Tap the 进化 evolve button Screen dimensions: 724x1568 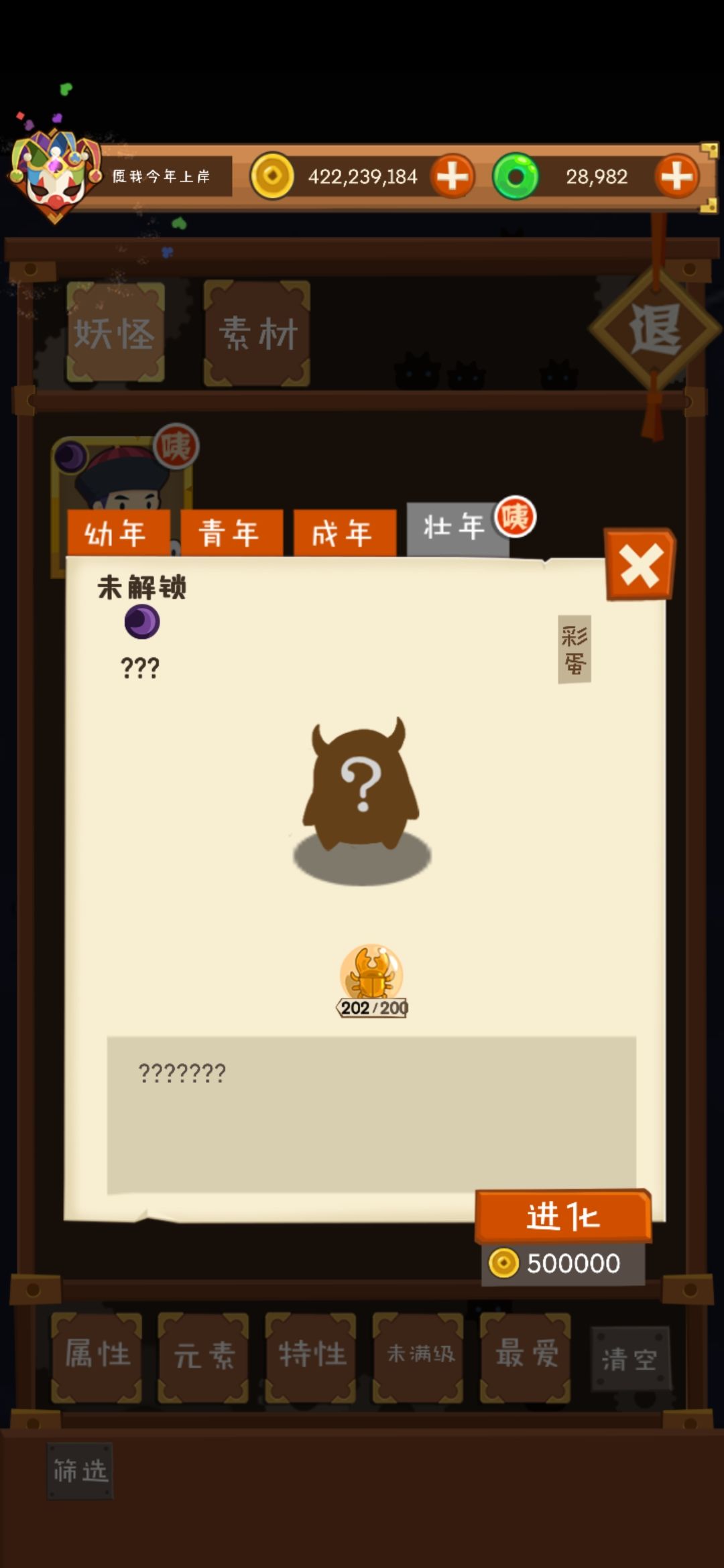[x=562, y=1216]
